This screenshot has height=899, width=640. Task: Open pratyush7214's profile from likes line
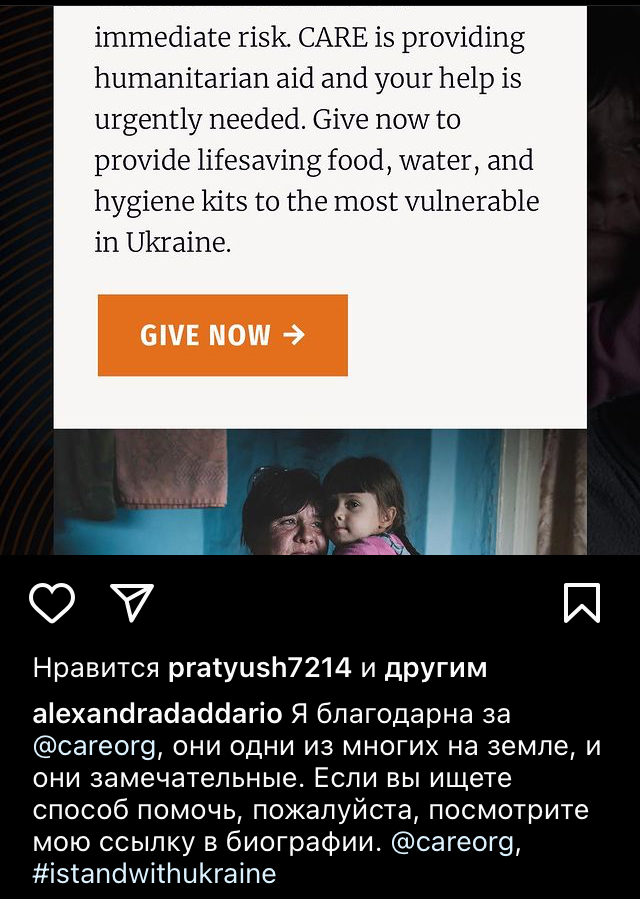click(x=260, y=668)
